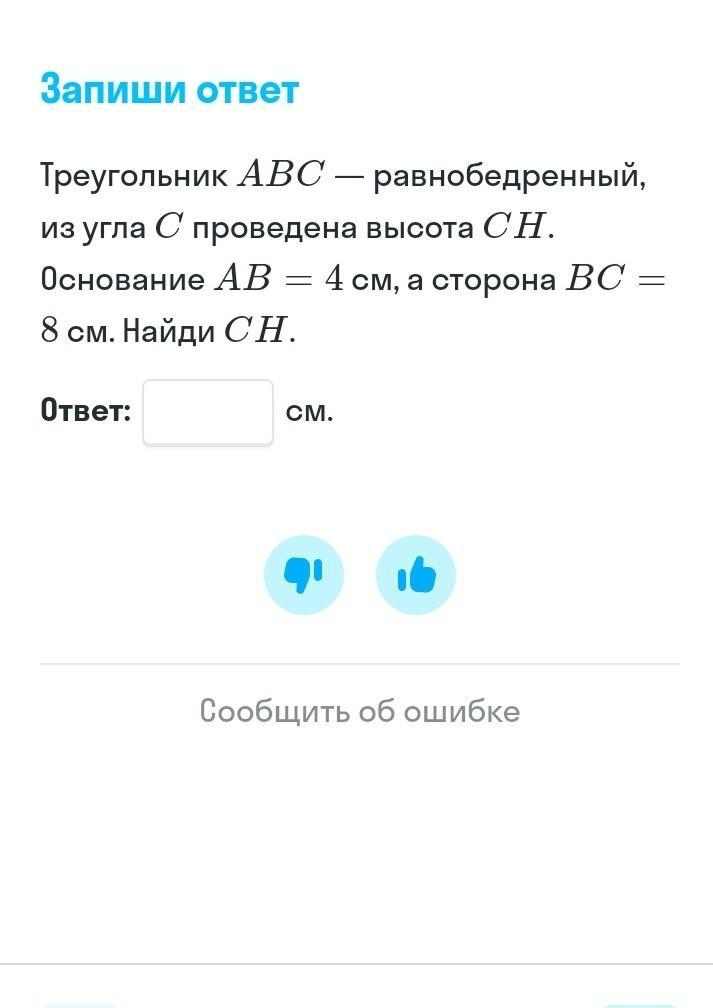This screenshot has height=1008, width=713.
Task: Open the "Сообщить об ошибке" link
Action: point(359,711)
